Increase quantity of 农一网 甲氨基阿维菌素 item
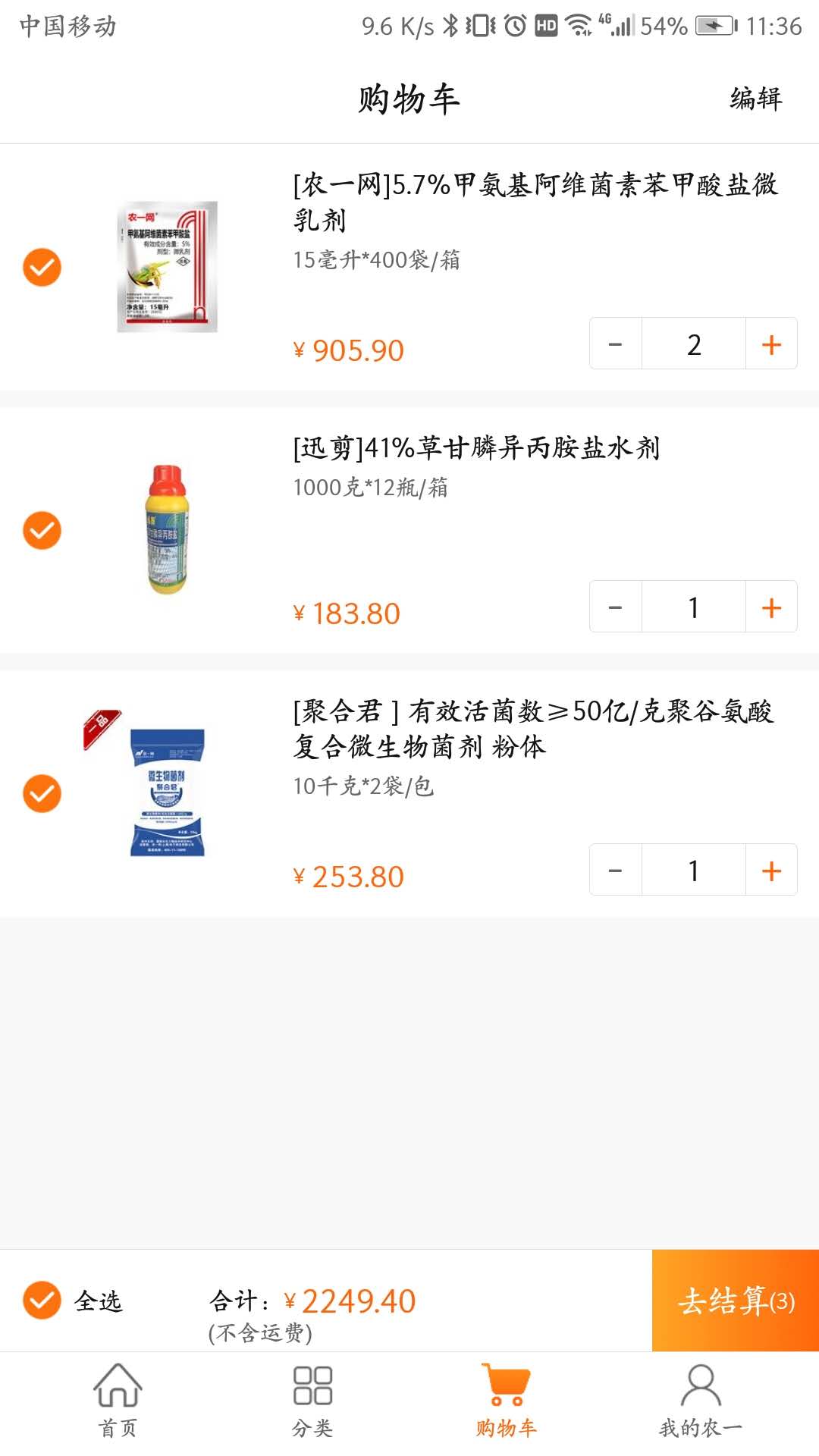This screenshot has width=819, height=1456. tap(771, 344)
